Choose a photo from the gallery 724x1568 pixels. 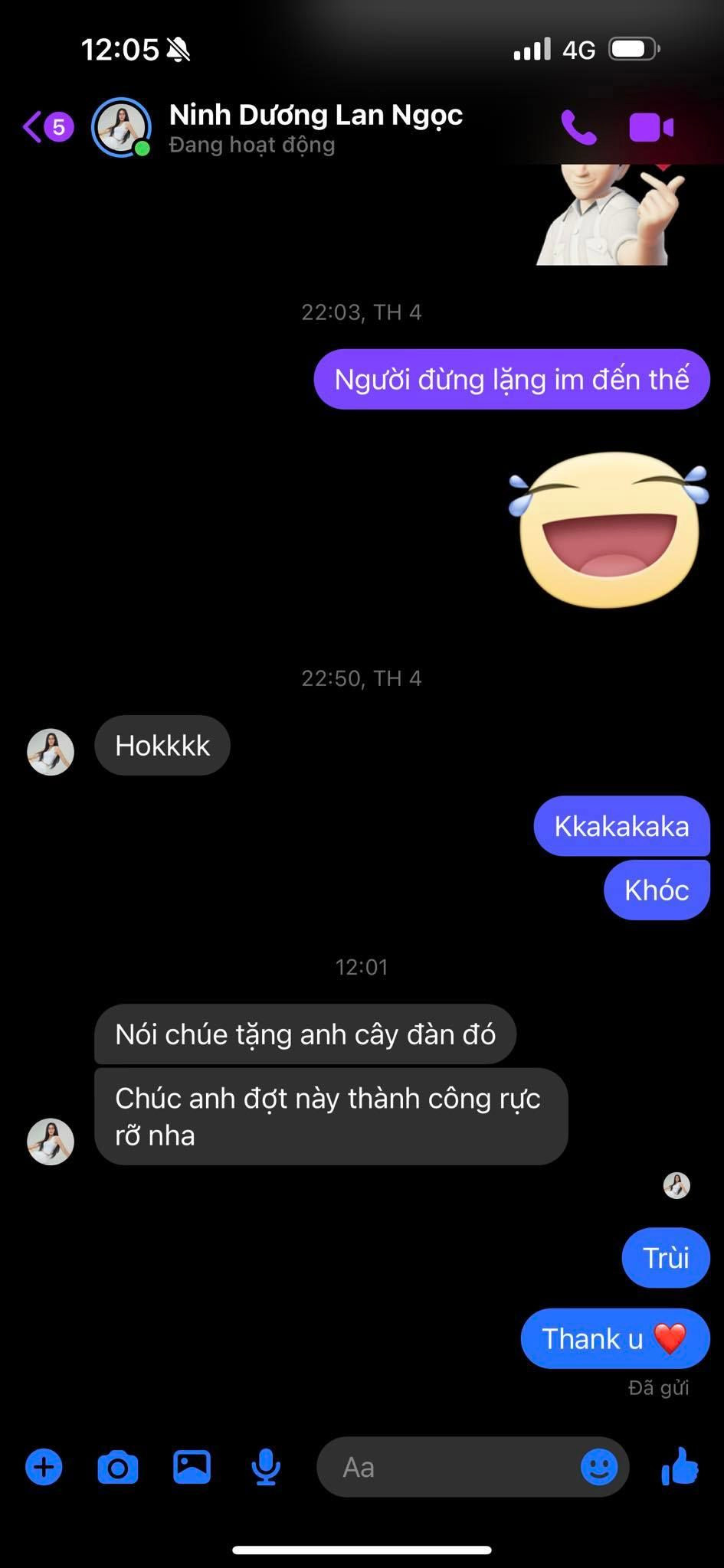192,1467
